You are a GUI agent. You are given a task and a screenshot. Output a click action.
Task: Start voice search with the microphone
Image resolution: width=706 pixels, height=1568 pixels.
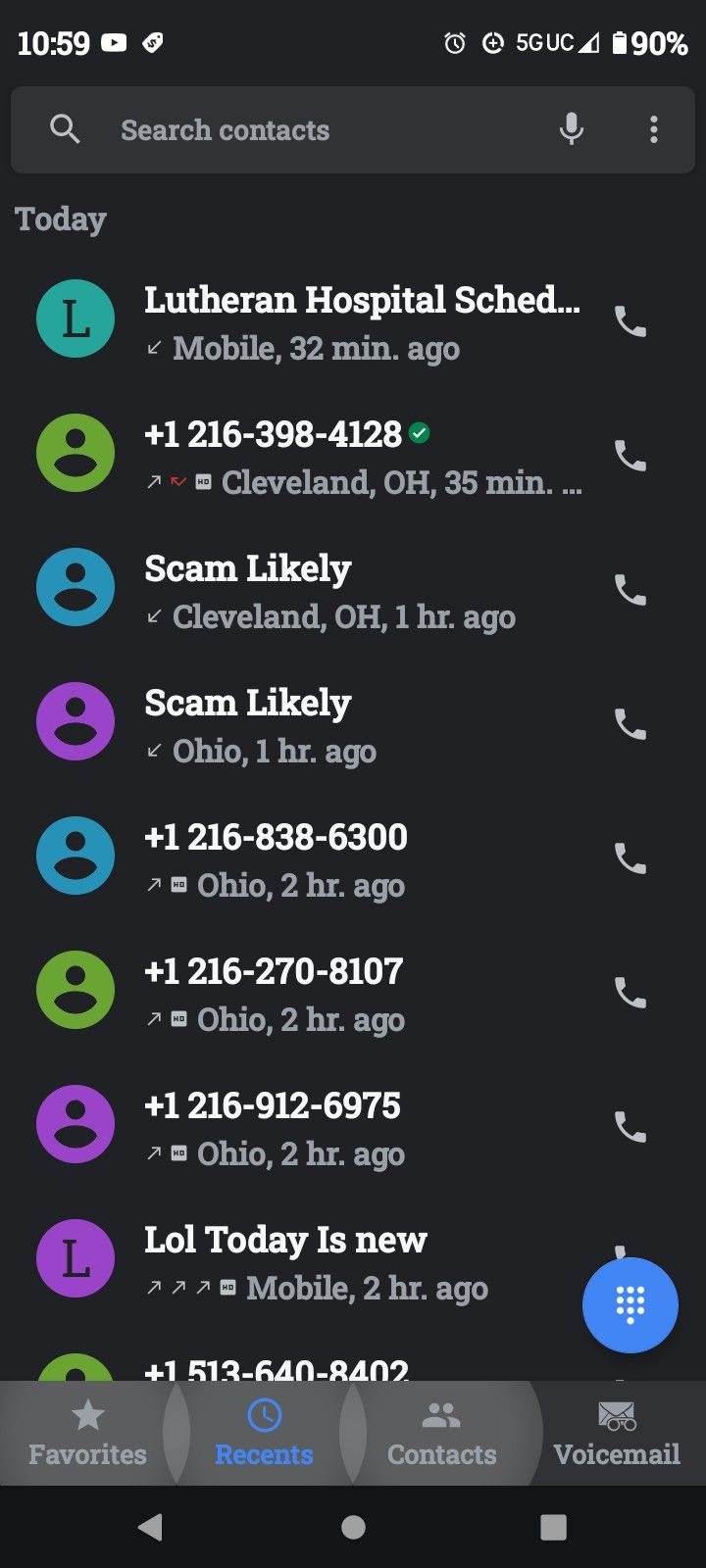(x=571, y=129)
